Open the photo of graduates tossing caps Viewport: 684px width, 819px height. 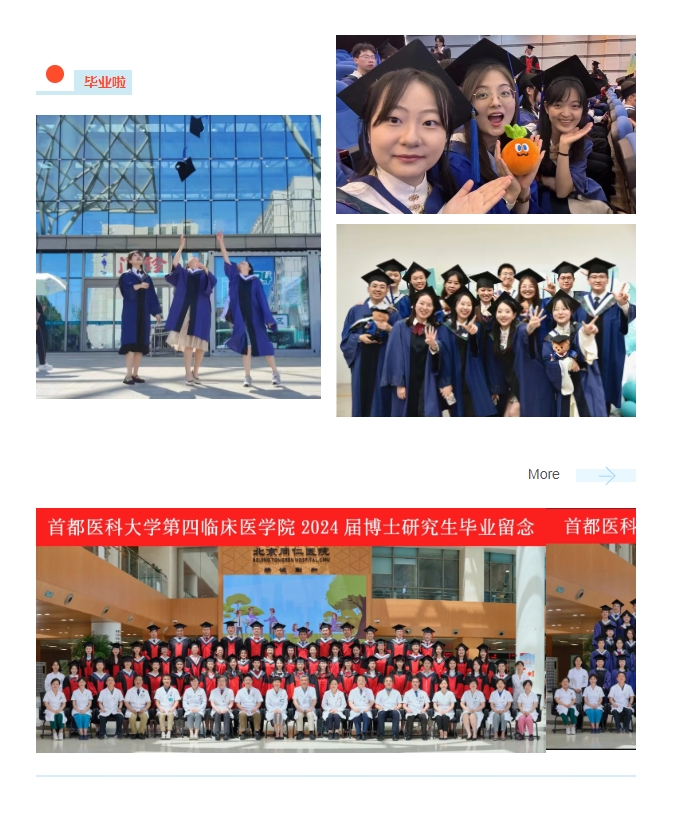[178, 256]
